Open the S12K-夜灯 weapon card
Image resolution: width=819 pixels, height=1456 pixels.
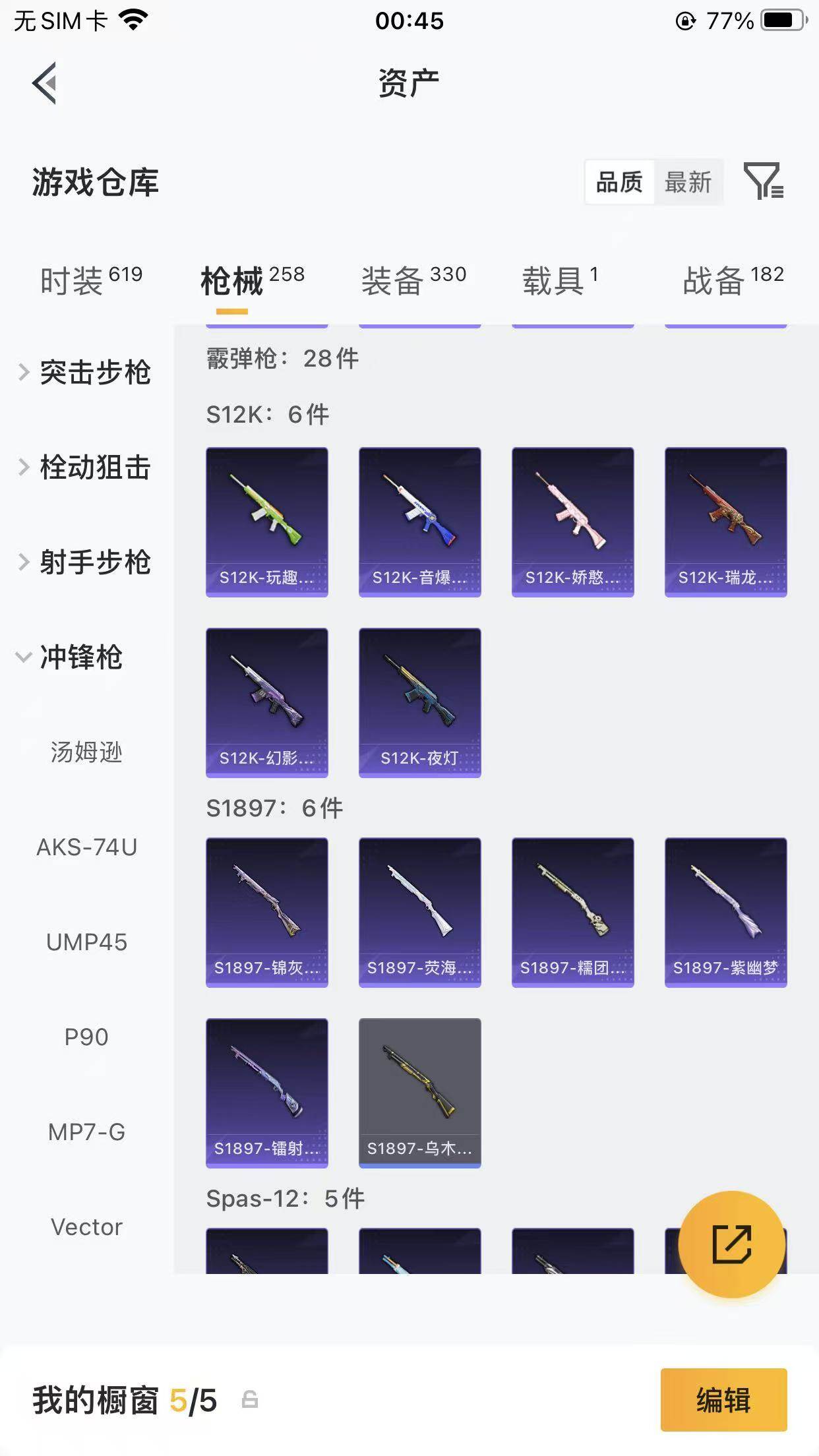420,705
